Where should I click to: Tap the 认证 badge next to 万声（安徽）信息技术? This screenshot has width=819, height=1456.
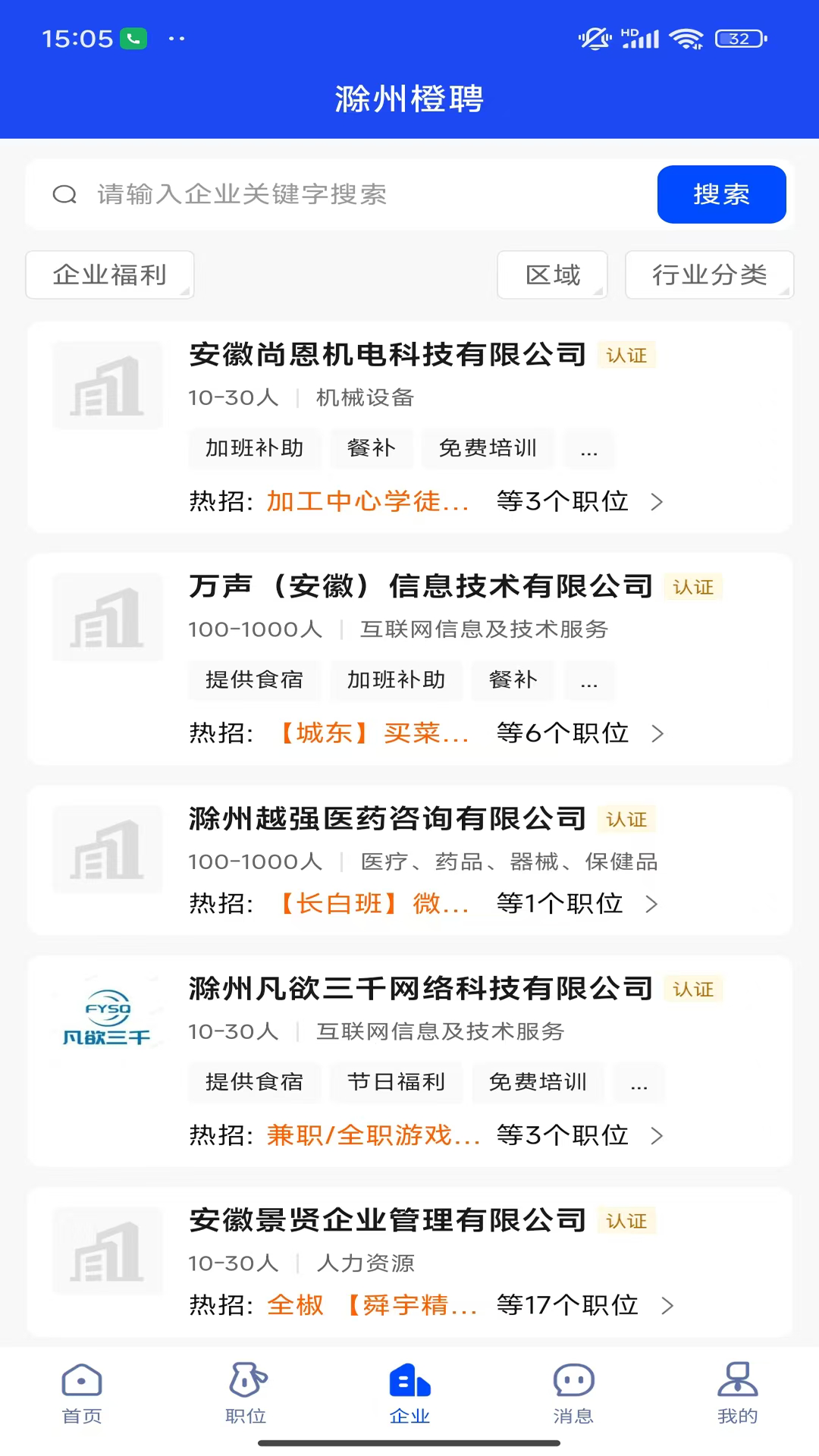click(x=692, y=587)
